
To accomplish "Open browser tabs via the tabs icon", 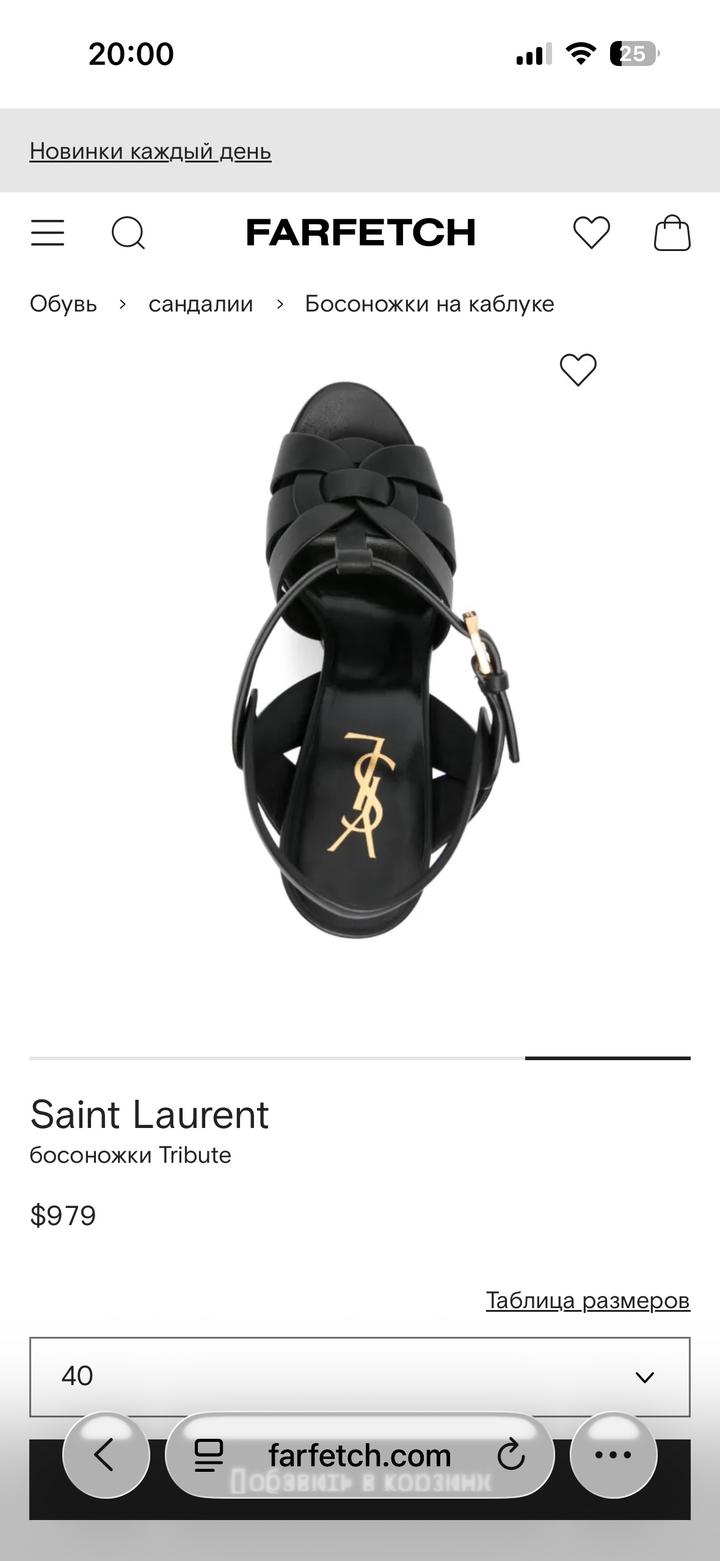I will pyautogui.click(x=208, y=1455).
